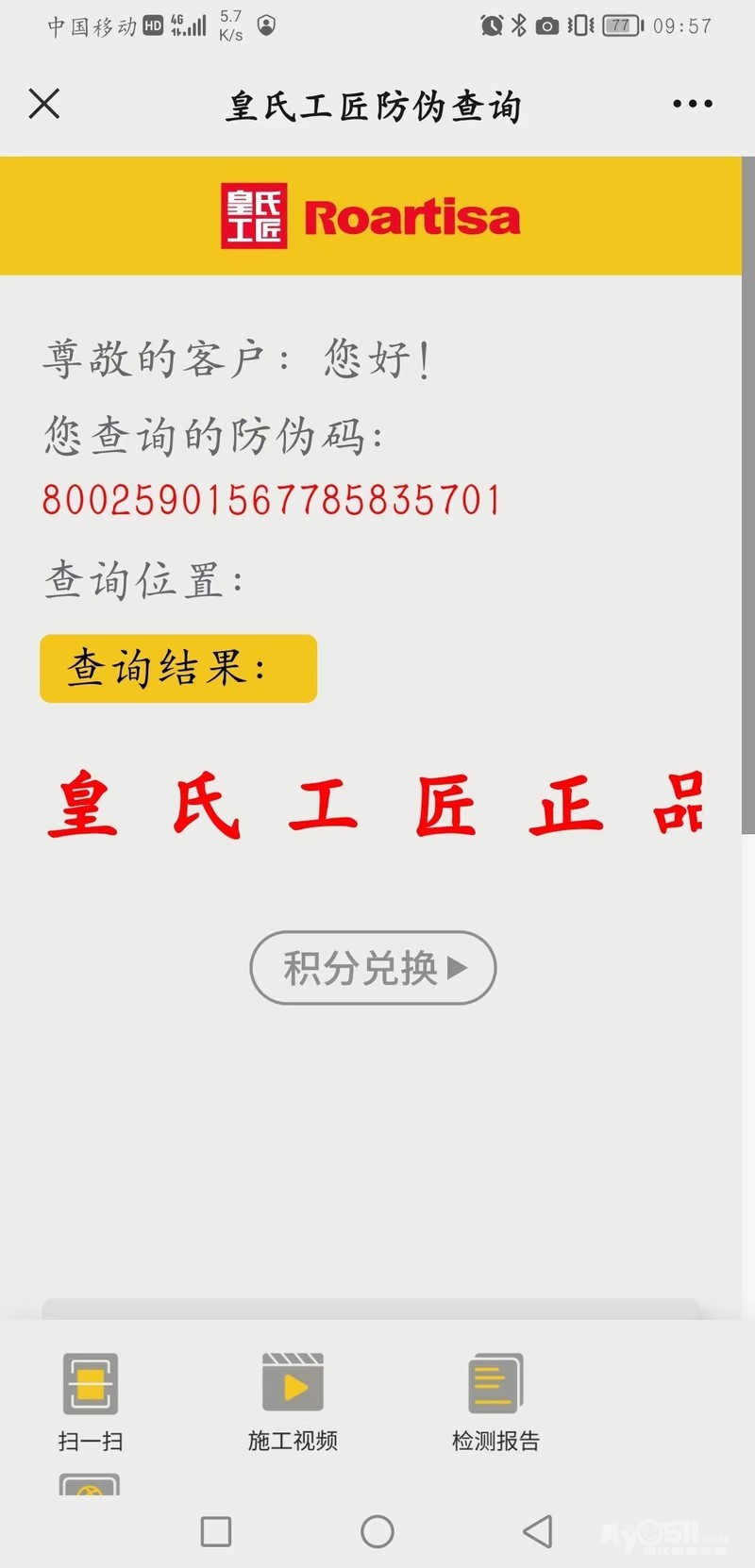
Task: Go to the system home screen
Action: [377, 1531]
